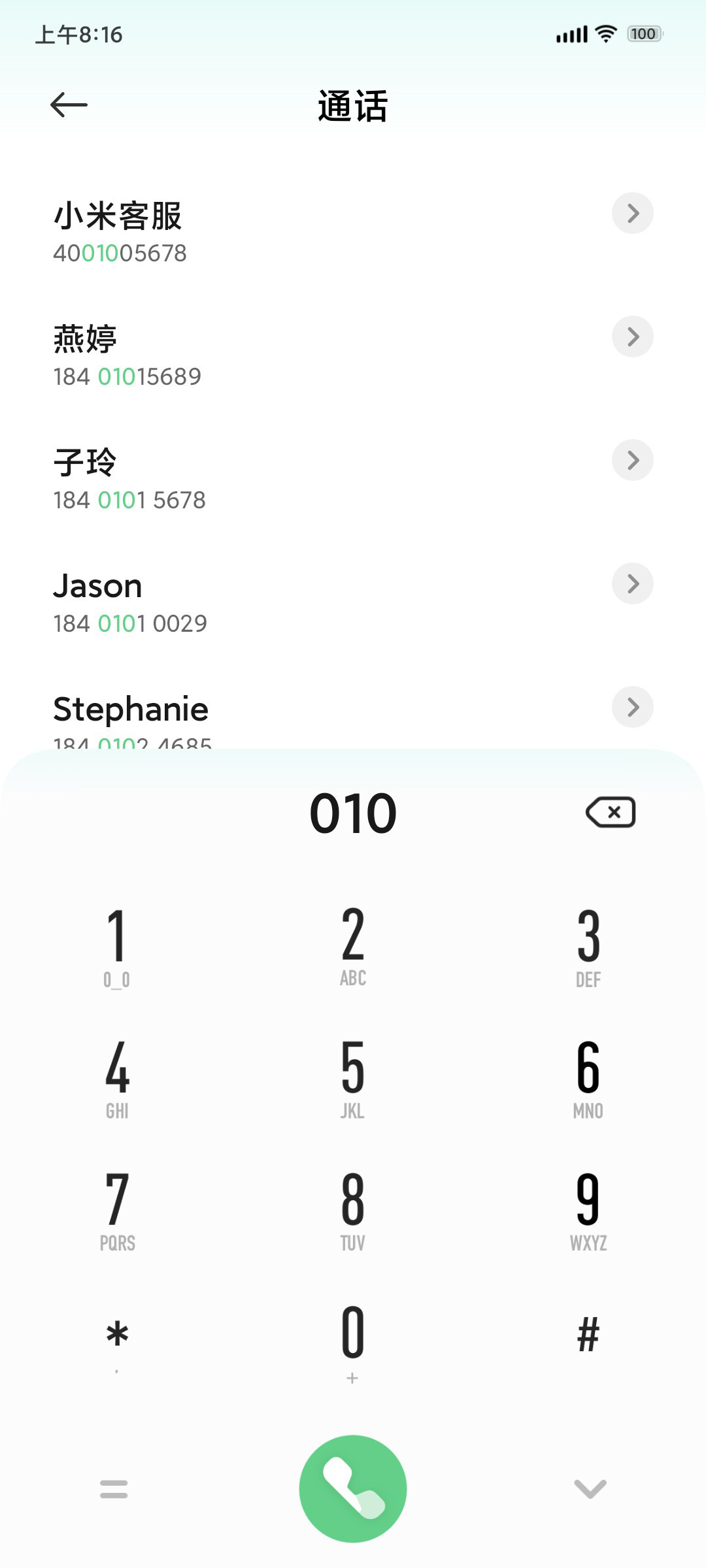Open the dialer menu icon at bottom left

point(114,1489)
